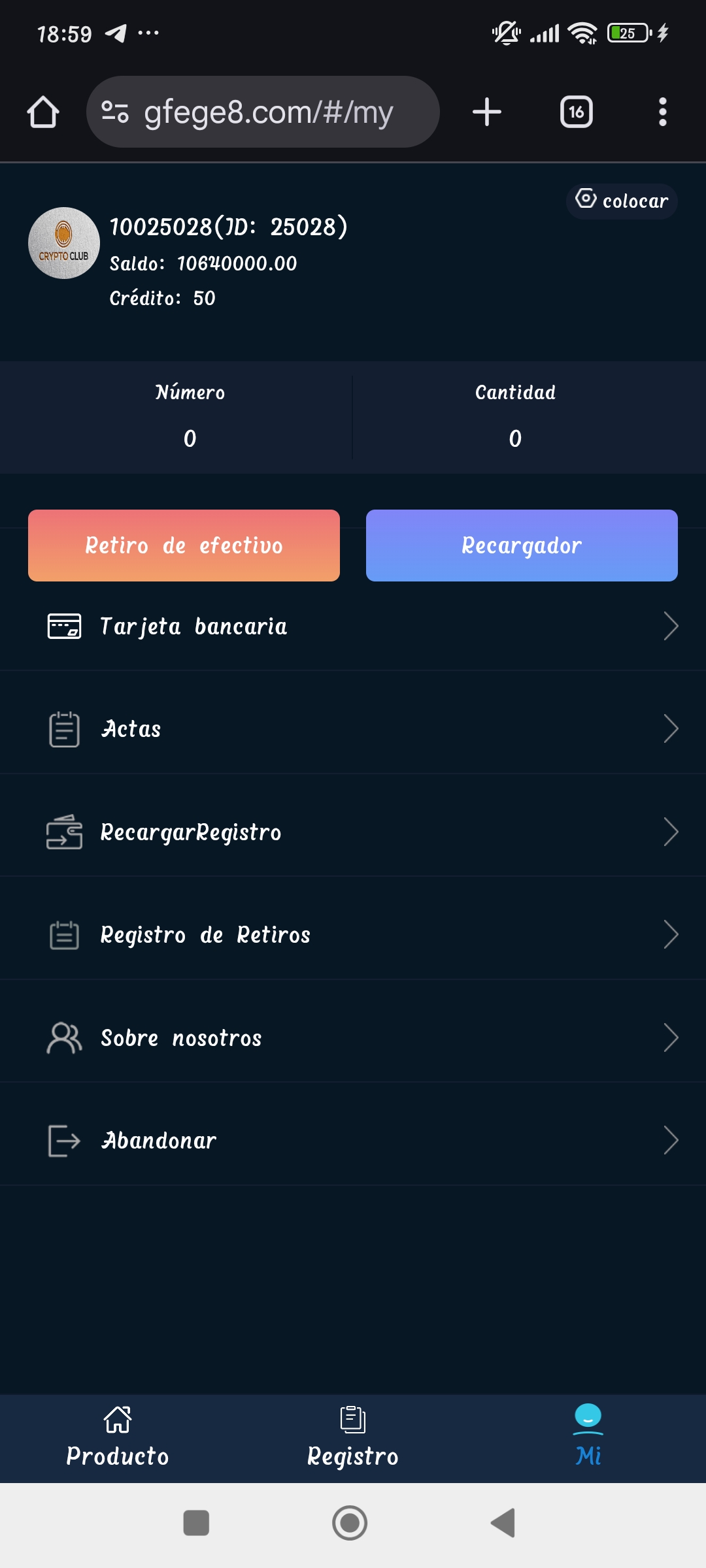Image resolution: width=706 pixels, height=1568 pixels.
Task: Show the open tabs switcher
Action: [x=576, y=112]
